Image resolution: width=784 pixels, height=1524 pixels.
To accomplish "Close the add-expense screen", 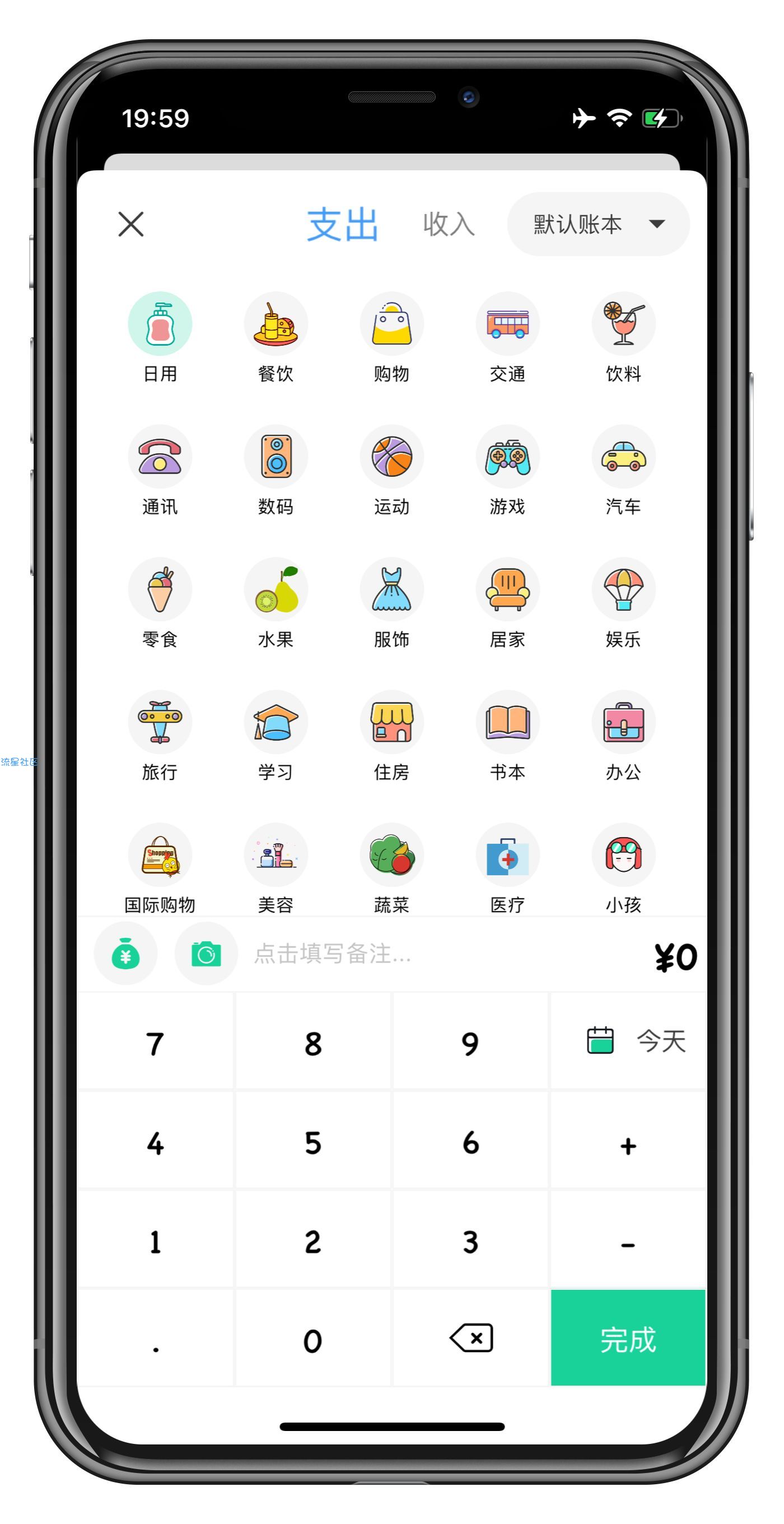I will 130,224.
